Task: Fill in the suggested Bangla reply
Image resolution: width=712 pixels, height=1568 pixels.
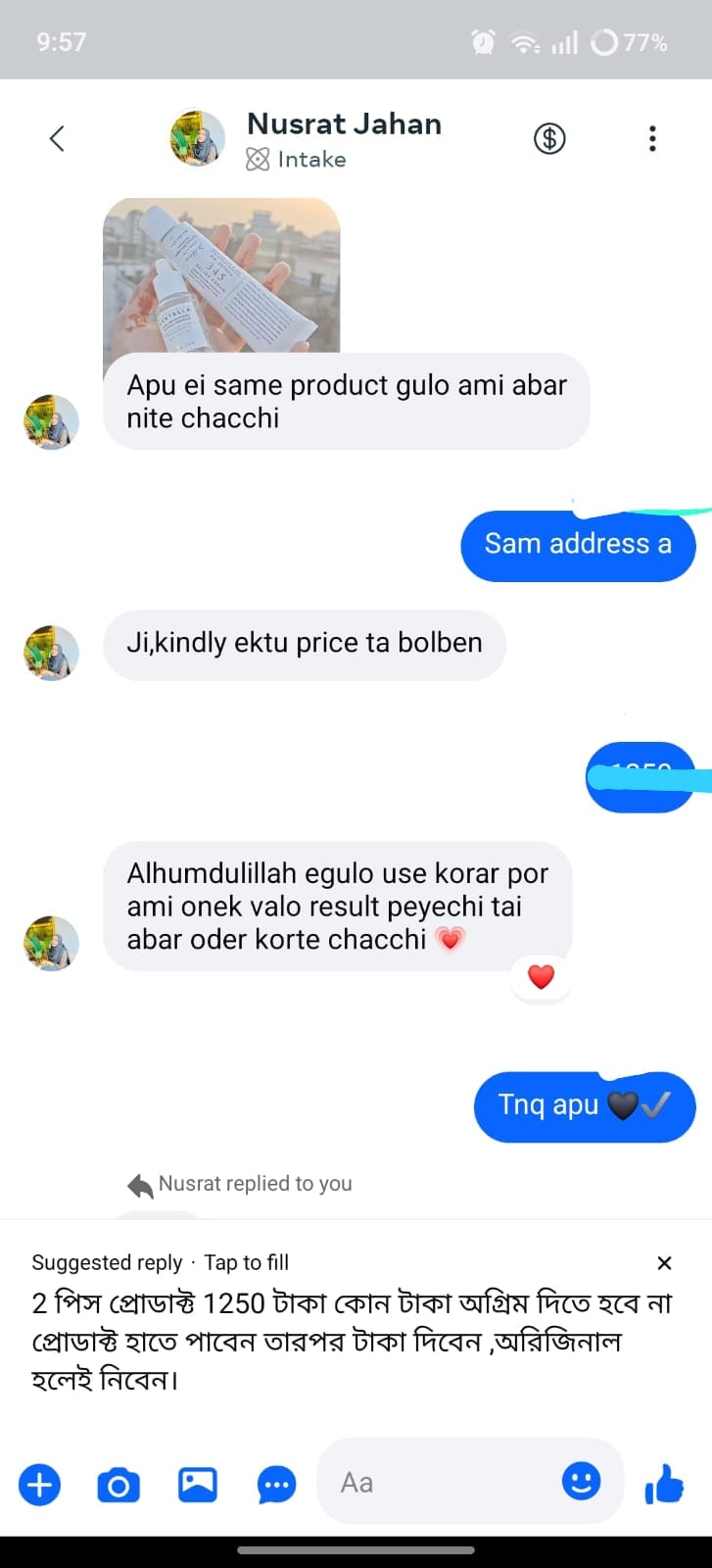Action: click(x=352, y=1341)
